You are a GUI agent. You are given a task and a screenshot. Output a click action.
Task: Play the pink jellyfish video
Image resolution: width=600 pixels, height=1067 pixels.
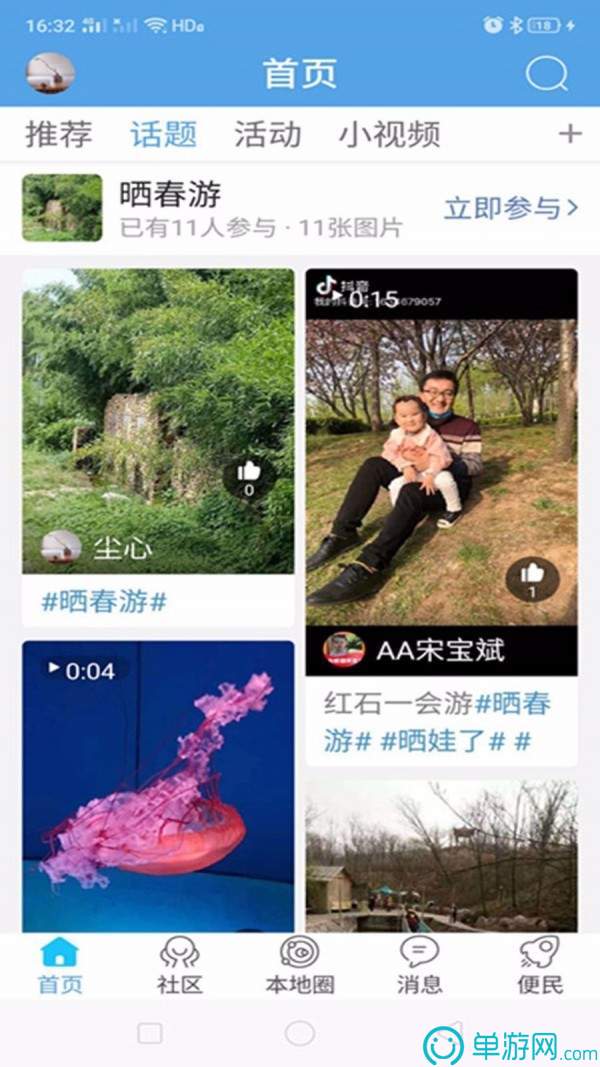(158, 785)
